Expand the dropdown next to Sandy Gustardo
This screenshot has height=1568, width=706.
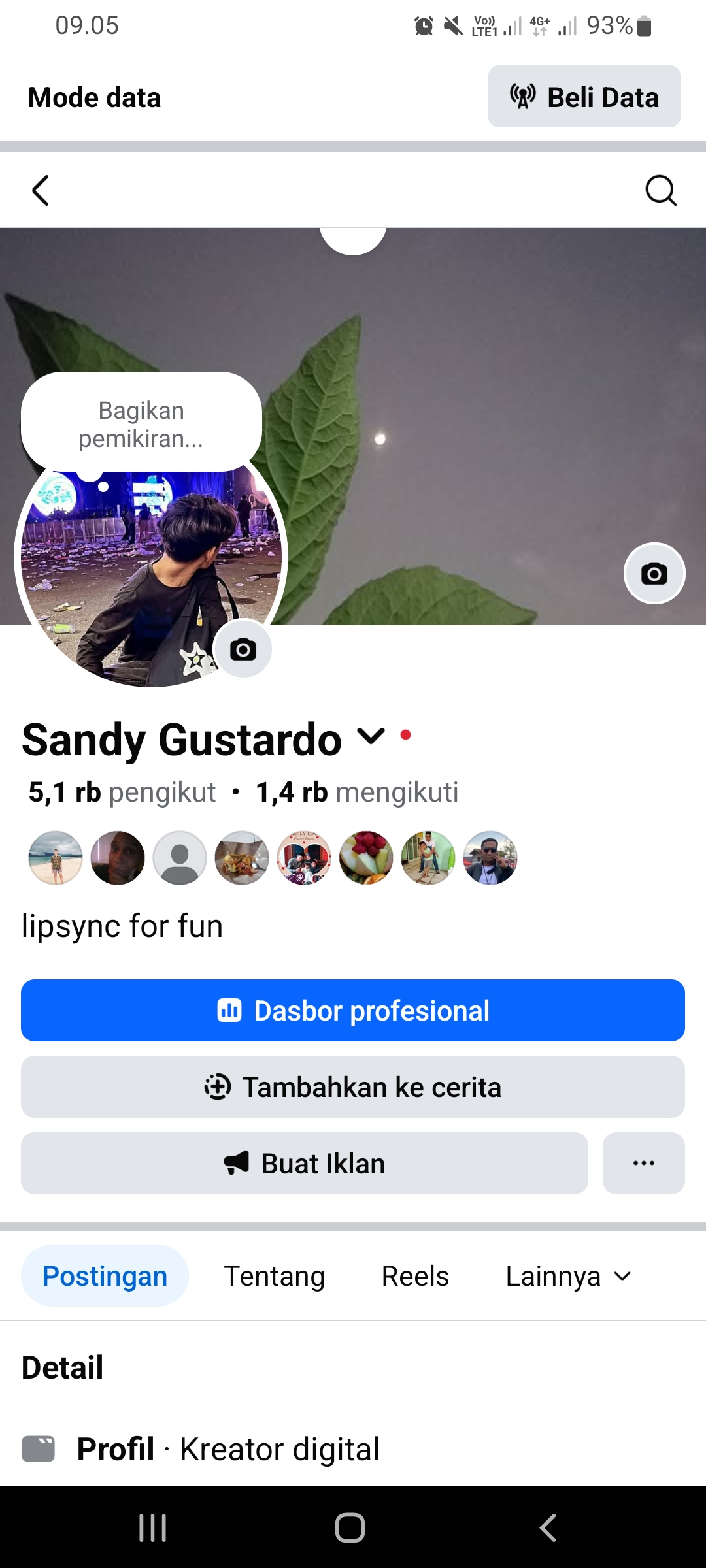click(371, 737)
